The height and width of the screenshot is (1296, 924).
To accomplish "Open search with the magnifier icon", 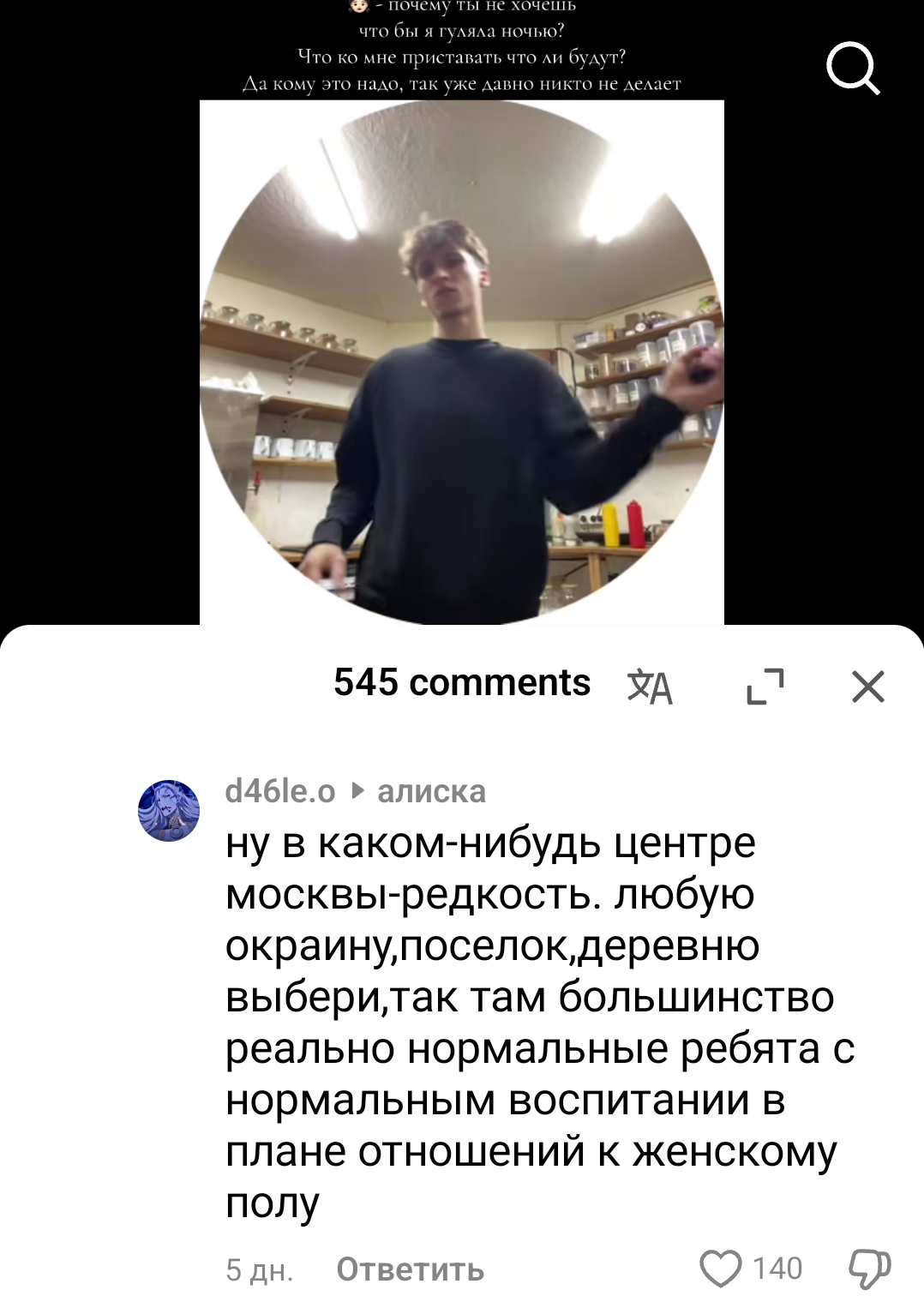I will click(853, 69).
